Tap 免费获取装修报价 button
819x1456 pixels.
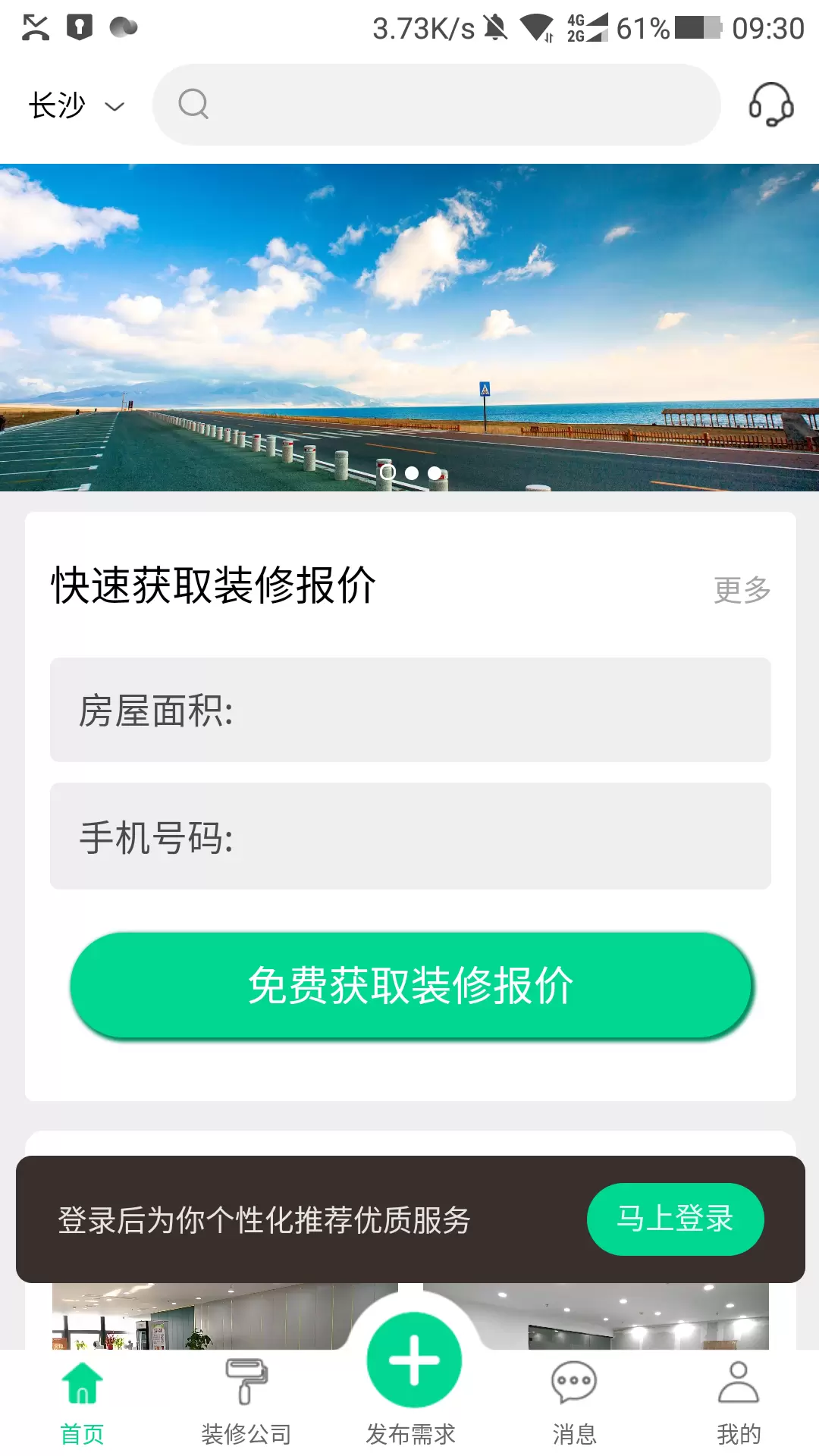[410, 985]
